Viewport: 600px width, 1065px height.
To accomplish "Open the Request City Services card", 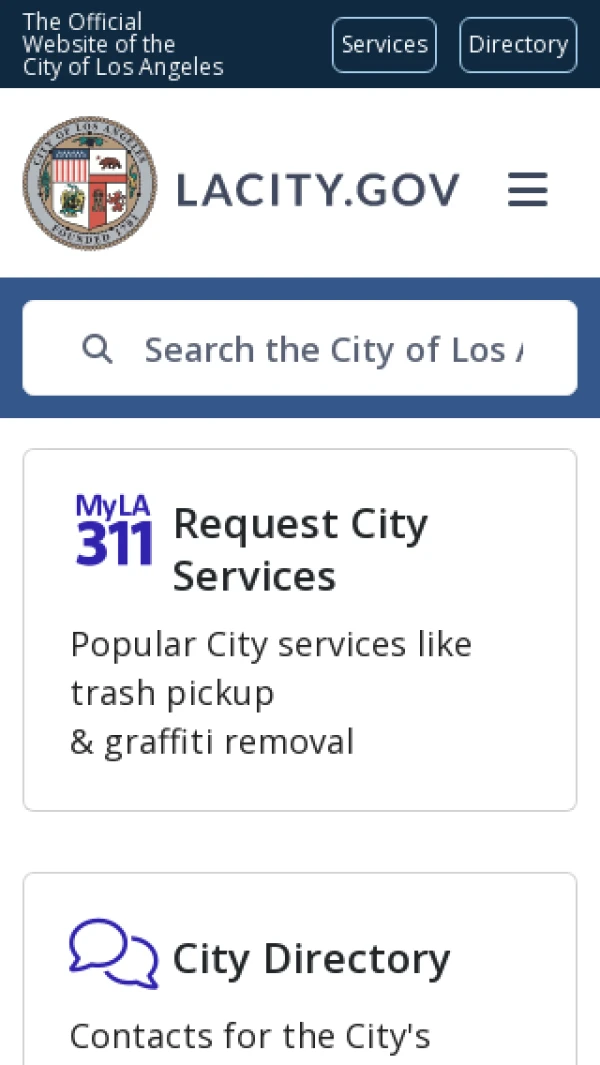I will click(300, 629).
